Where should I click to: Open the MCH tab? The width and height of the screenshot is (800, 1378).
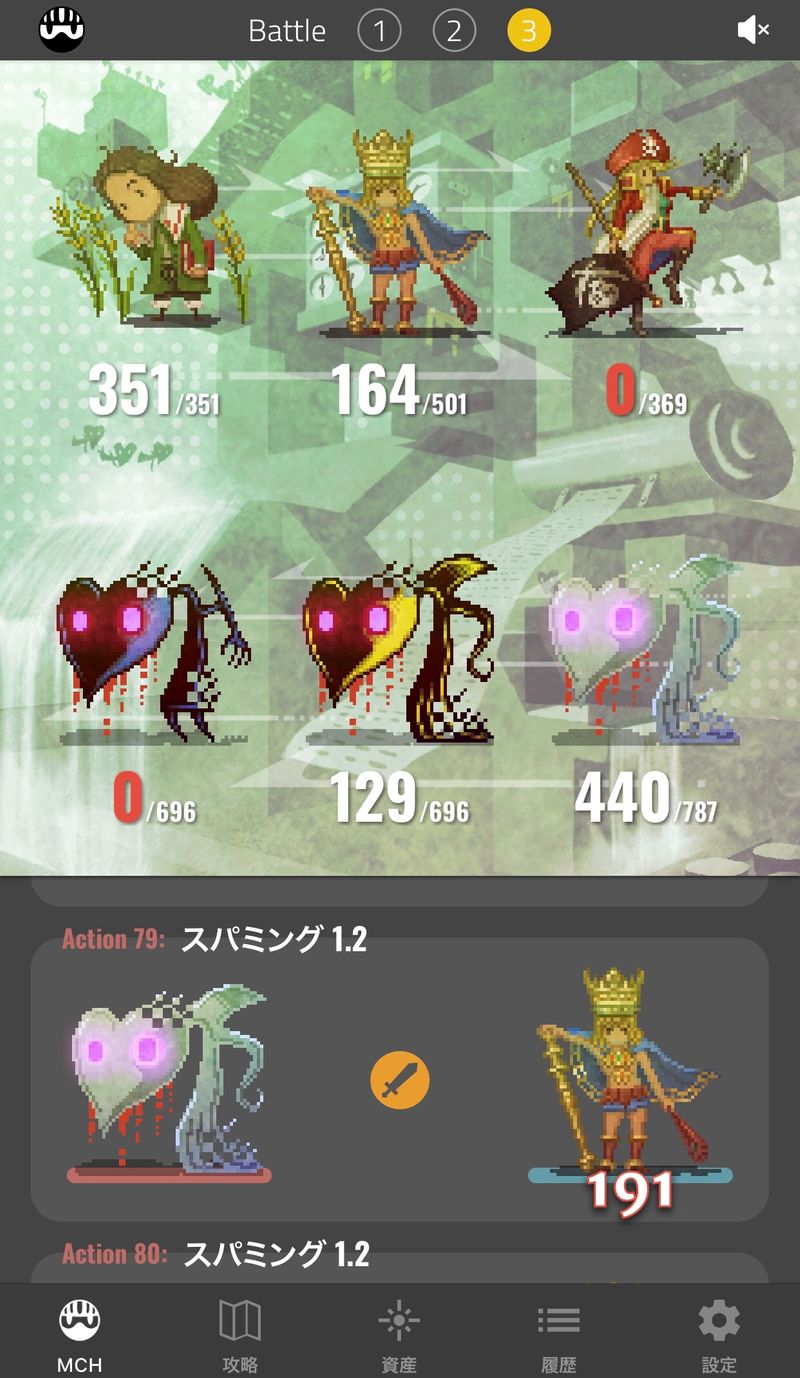click(80, 1334)
